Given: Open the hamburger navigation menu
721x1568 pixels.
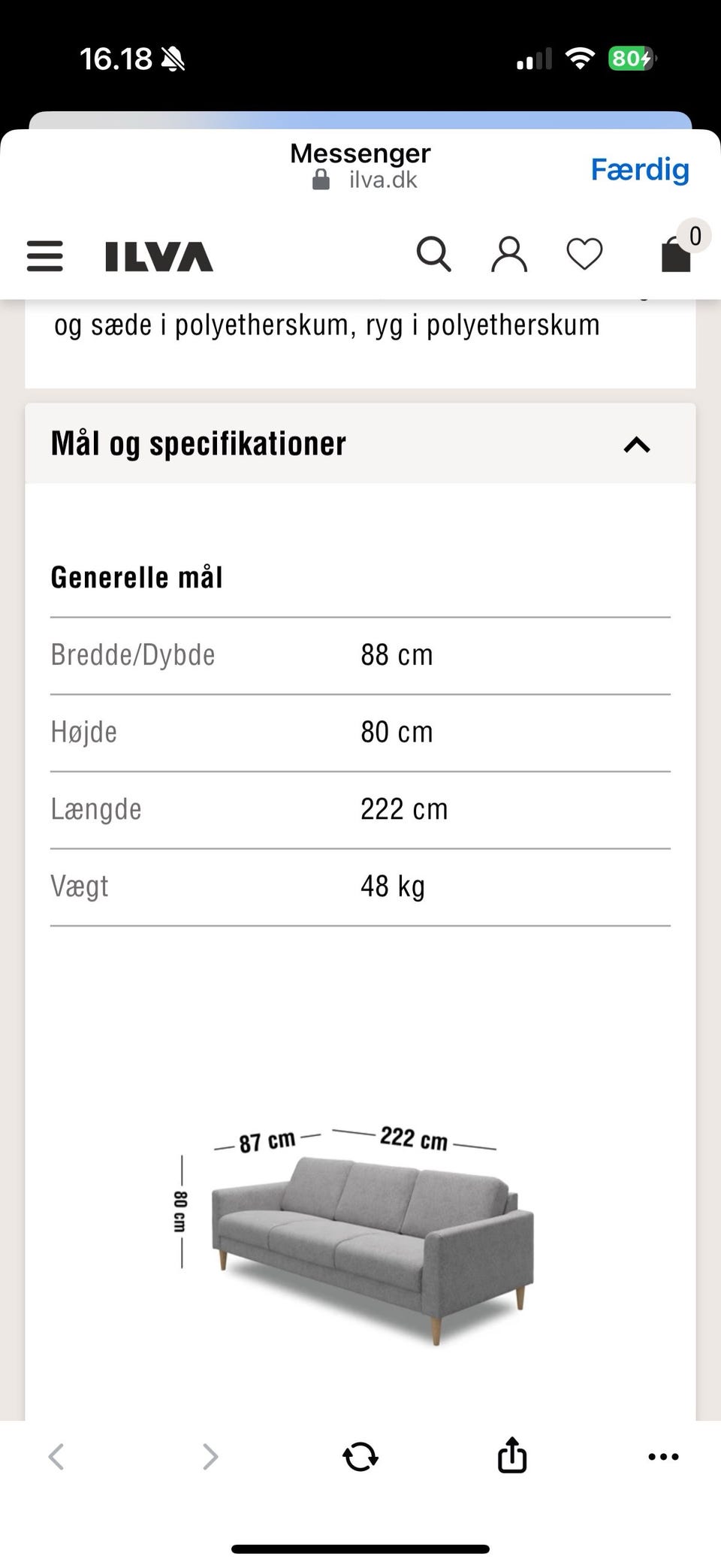Looking at the screenshot, I should coord(44,255).
